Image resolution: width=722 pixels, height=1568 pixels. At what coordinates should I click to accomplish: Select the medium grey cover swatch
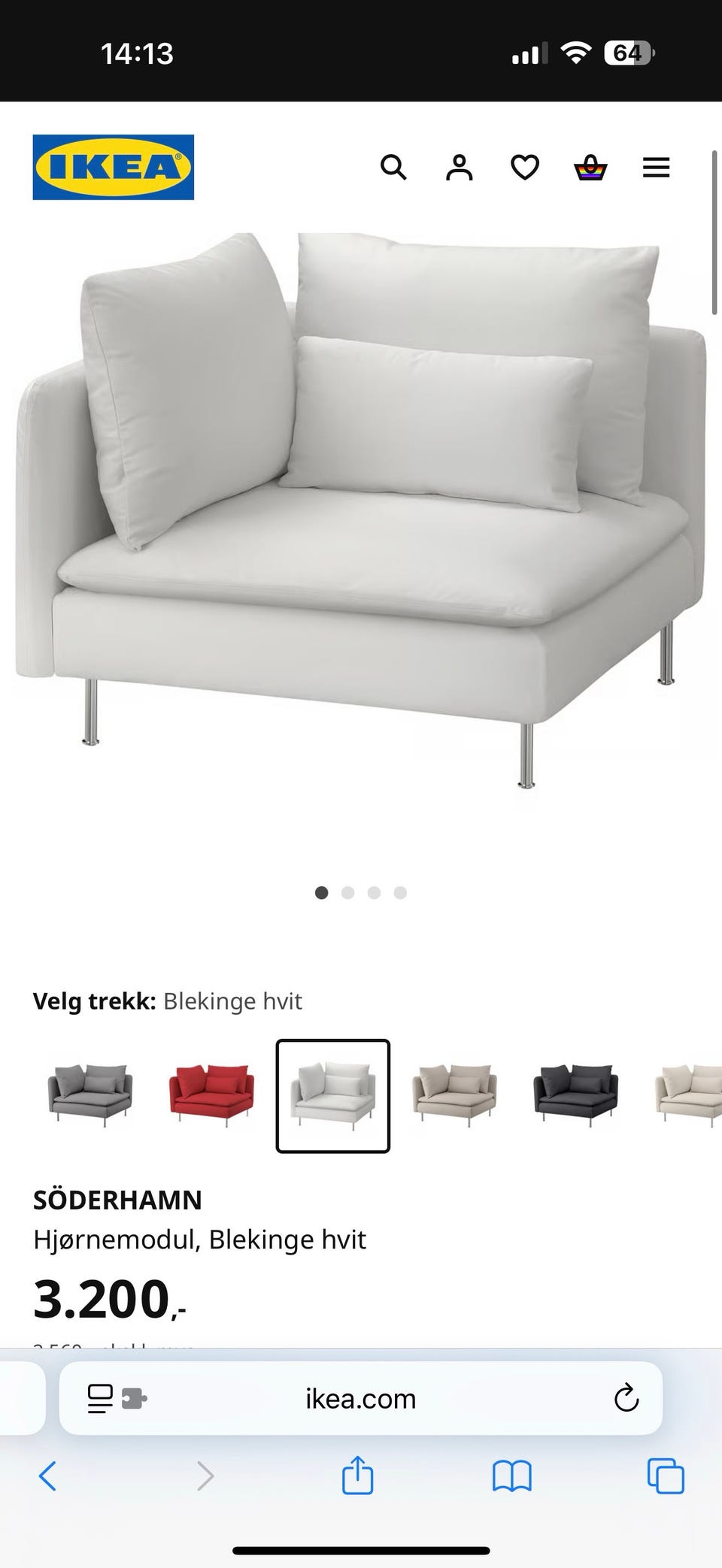(x=90, y=1095)
